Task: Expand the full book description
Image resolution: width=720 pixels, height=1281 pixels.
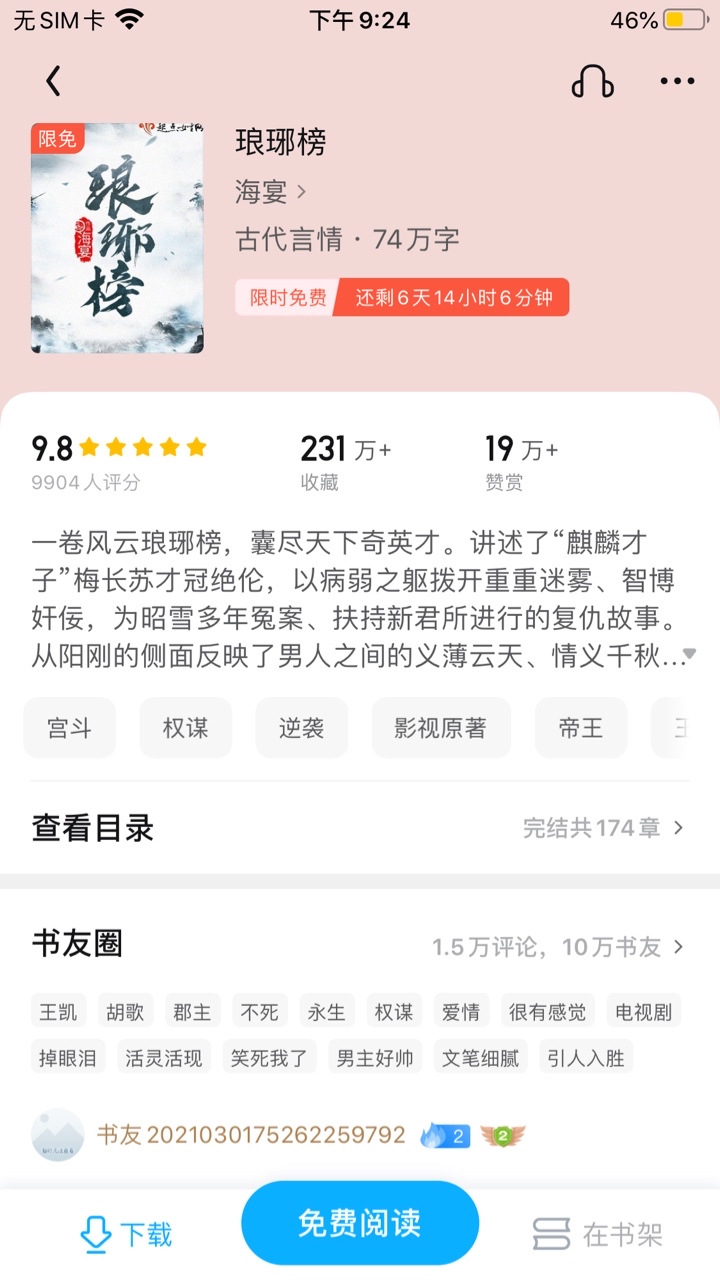Action: coord(688,656)
